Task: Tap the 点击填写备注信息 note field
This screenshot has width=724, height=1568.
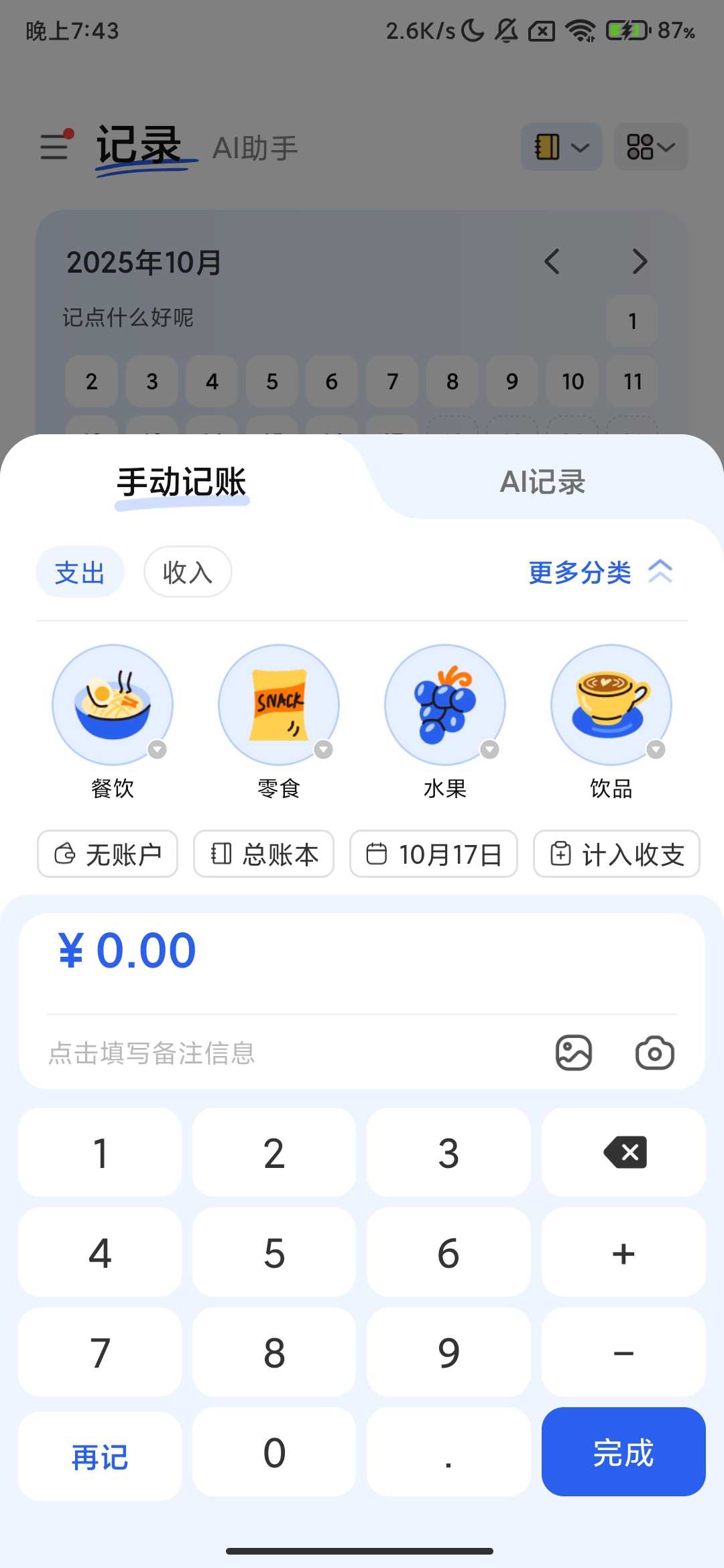Action: pos(268,1053)
